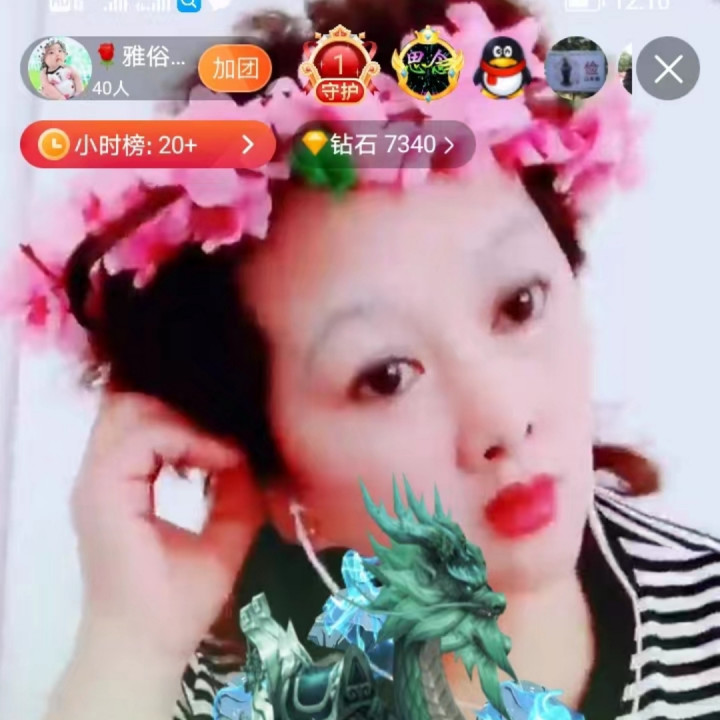This screenshot has height=720, width=720.
Task: Open the fourth viewer's avatar
Action: coord(576,68)
